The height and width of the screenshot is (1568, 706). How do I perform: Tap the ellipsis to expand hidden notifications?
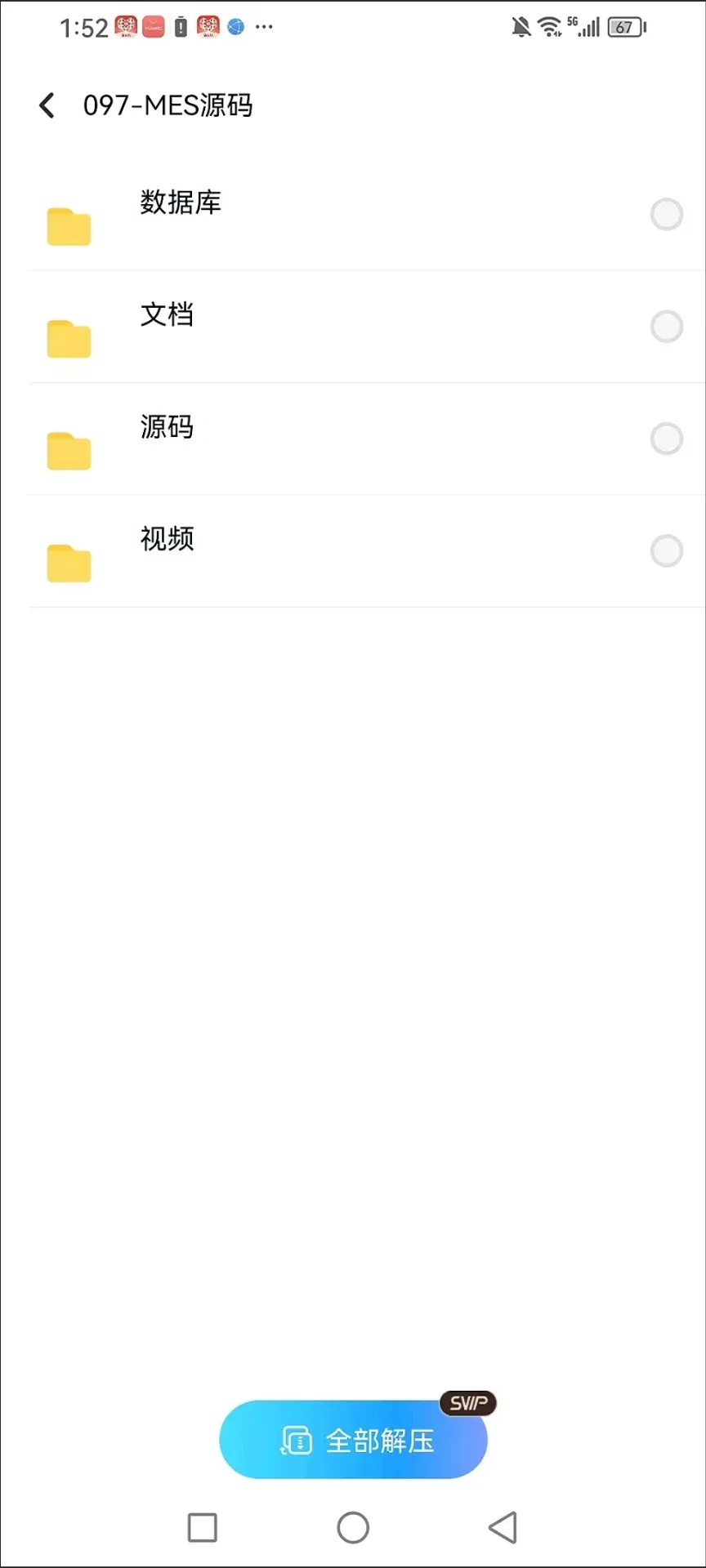click(x=264, y=27)
